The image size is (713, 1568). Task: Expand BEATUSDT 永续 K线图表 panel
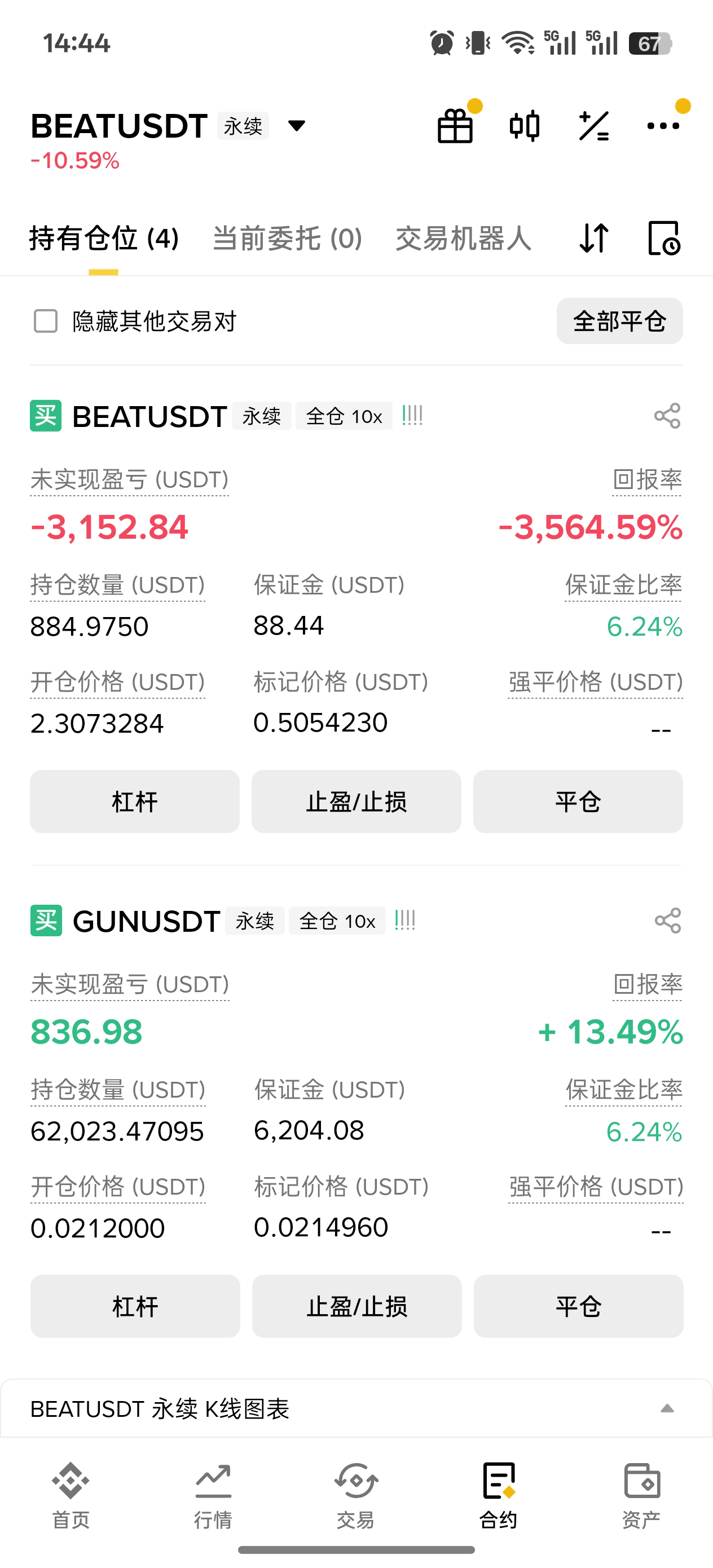click(x=356, y=1408)
